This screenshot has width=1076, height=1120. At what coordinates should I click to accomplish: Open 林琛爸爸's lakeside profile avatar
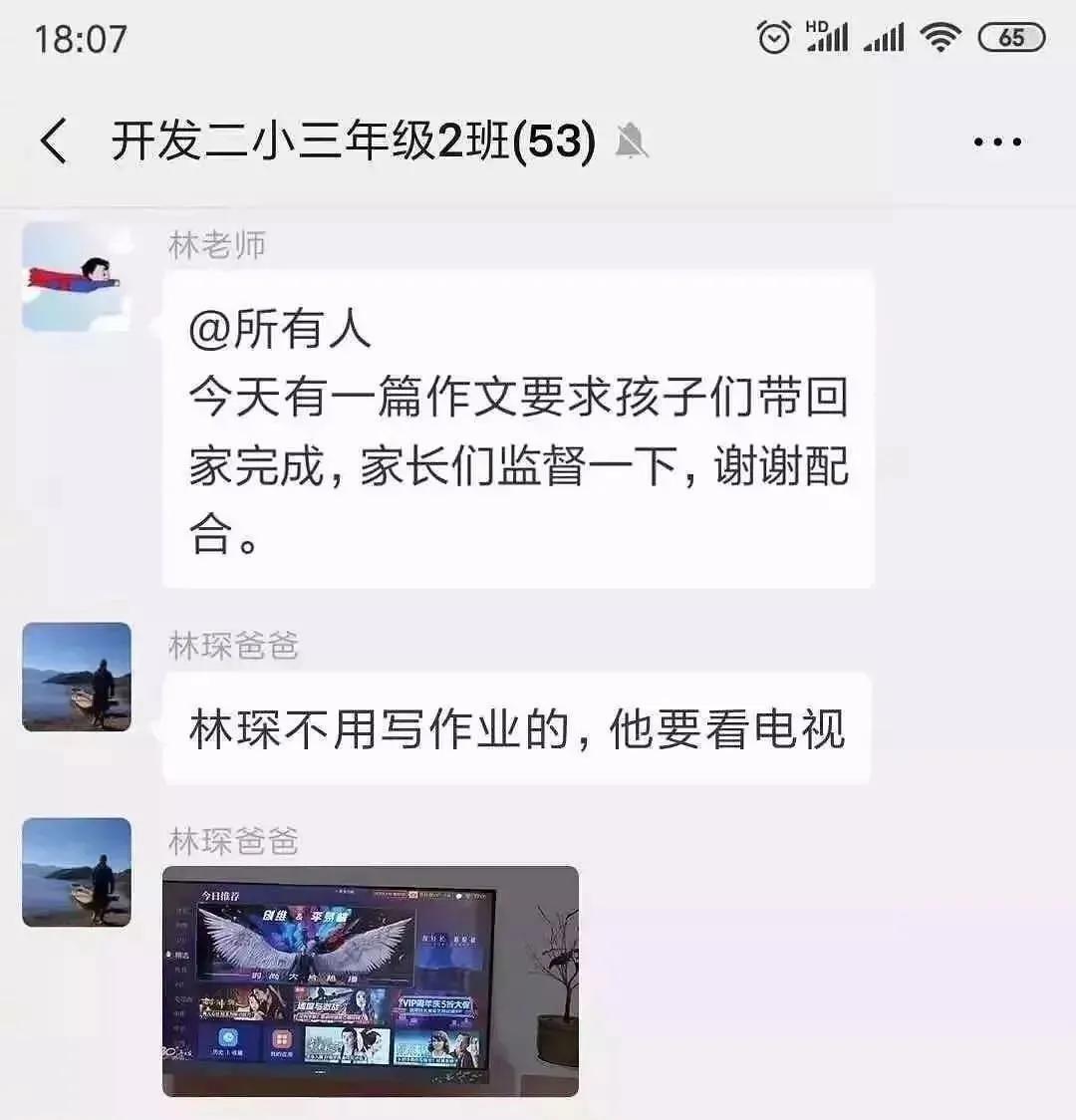(76, 675)
